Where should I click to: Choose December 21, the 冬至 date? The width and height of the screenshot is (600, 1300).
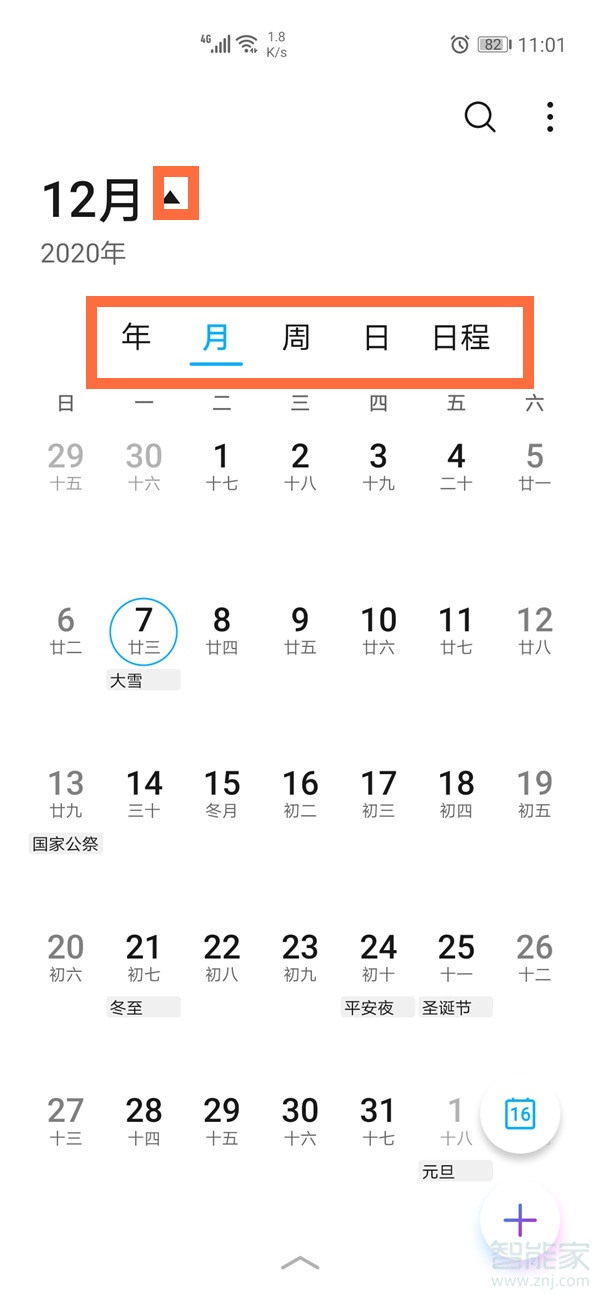(x=144, y=957)
